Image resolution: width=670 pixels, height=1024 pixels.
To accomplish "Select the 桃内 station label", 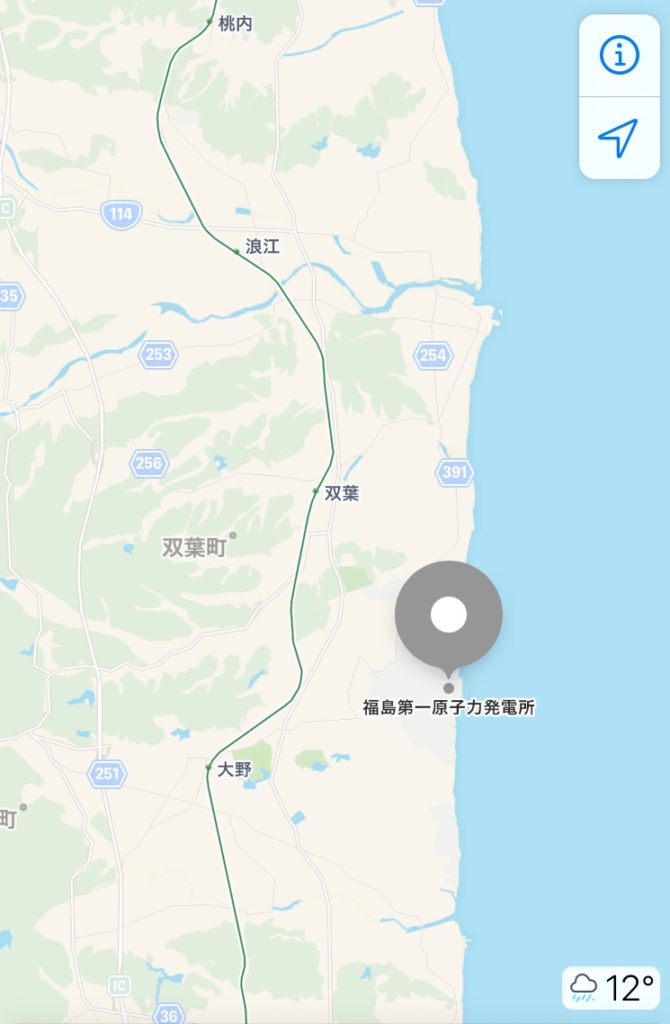I will (235, 23).
